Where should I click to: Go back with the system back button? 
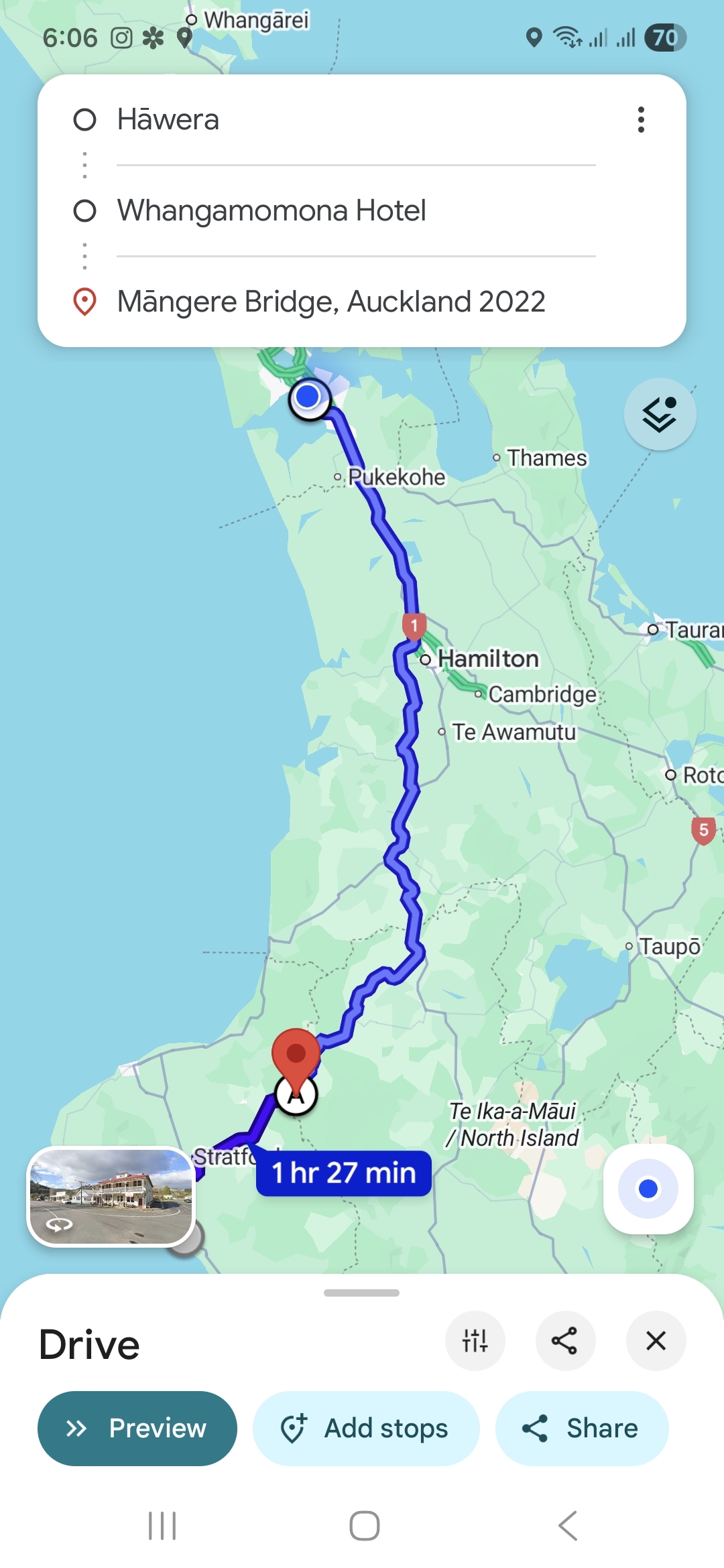567,1526
